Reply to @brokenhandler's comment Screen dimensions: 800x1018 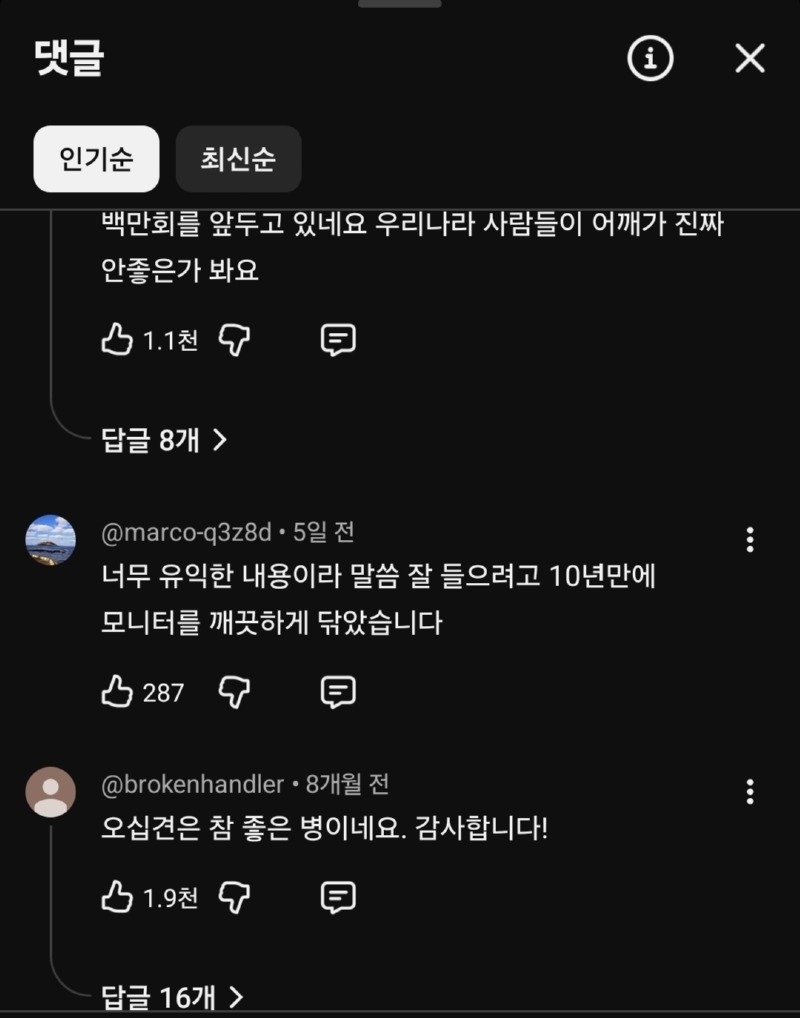pos(338,898)
